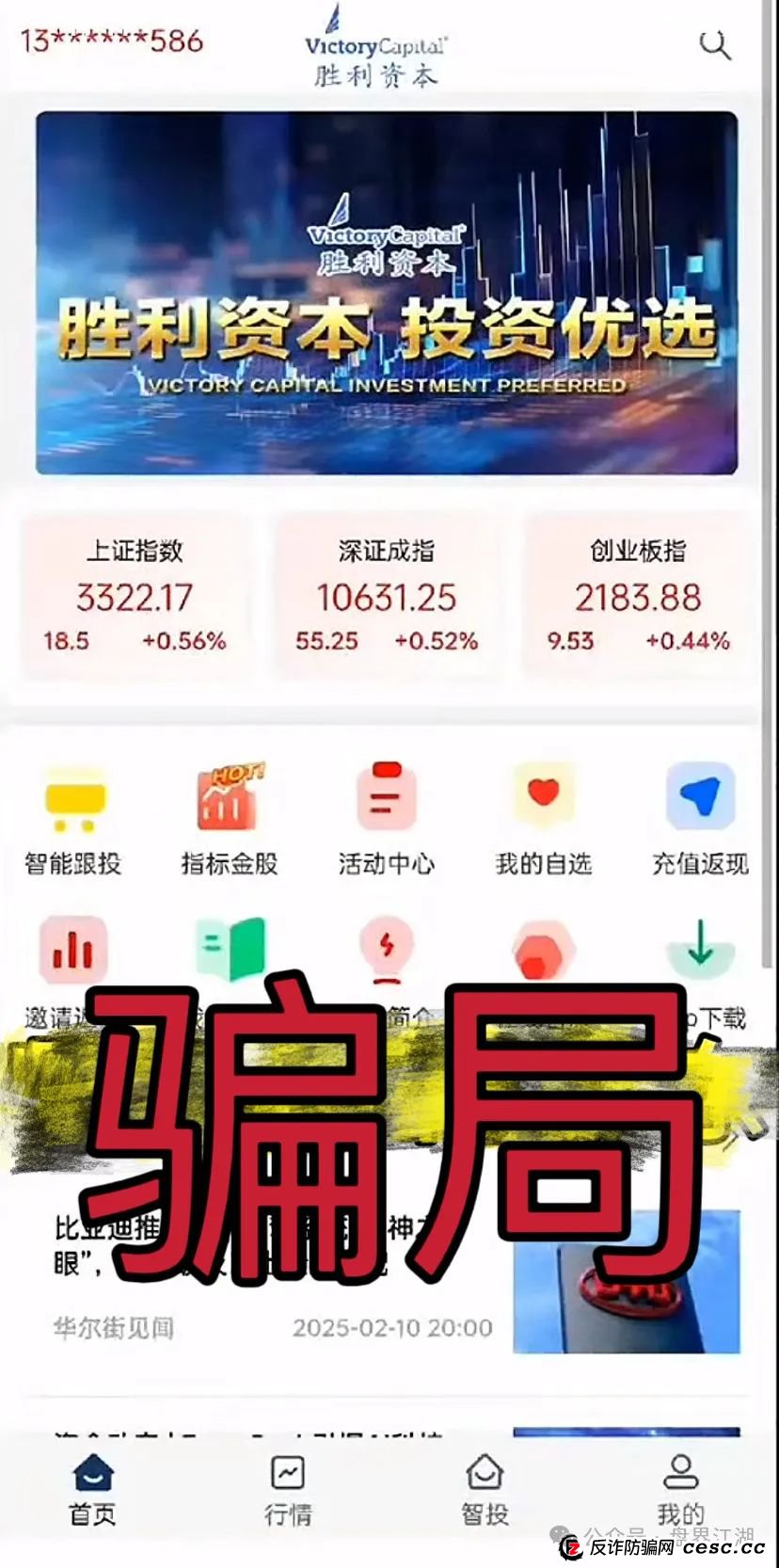
Task: Open 充值返现
Action: (700, 820)
